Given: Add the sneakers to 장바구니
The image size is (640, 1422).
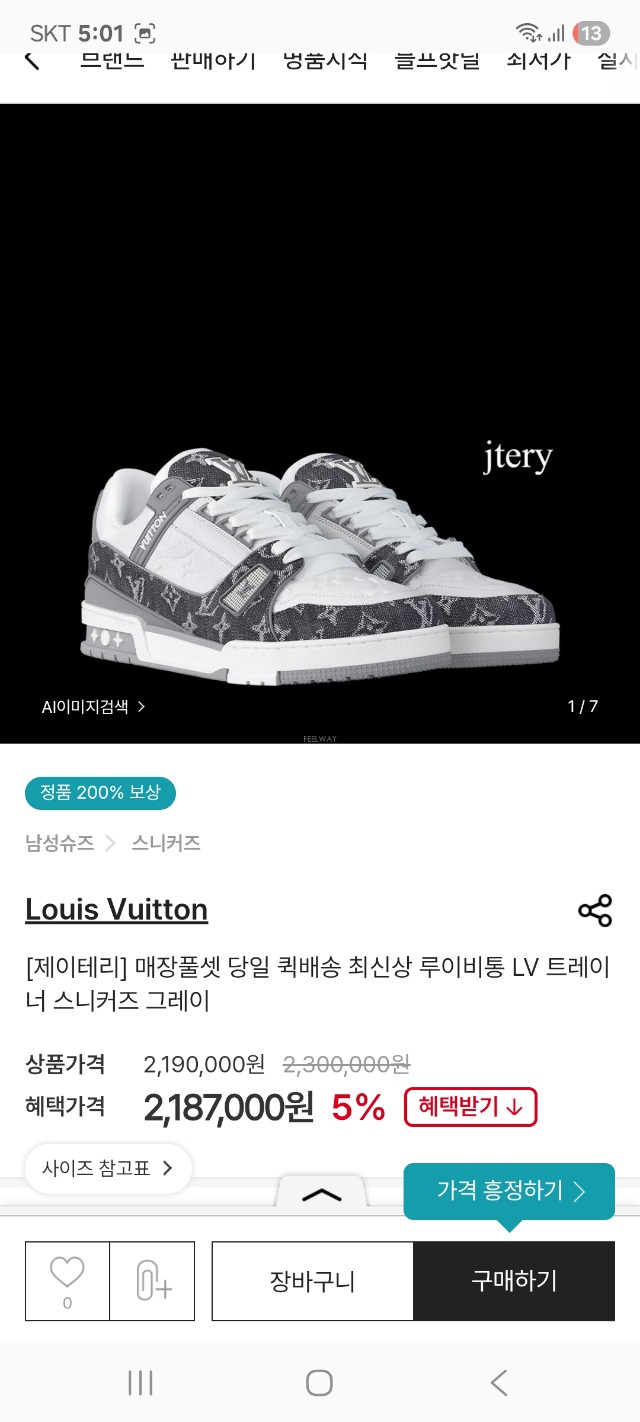Looking at the screenshot, I should click(x=312, y=1281).
